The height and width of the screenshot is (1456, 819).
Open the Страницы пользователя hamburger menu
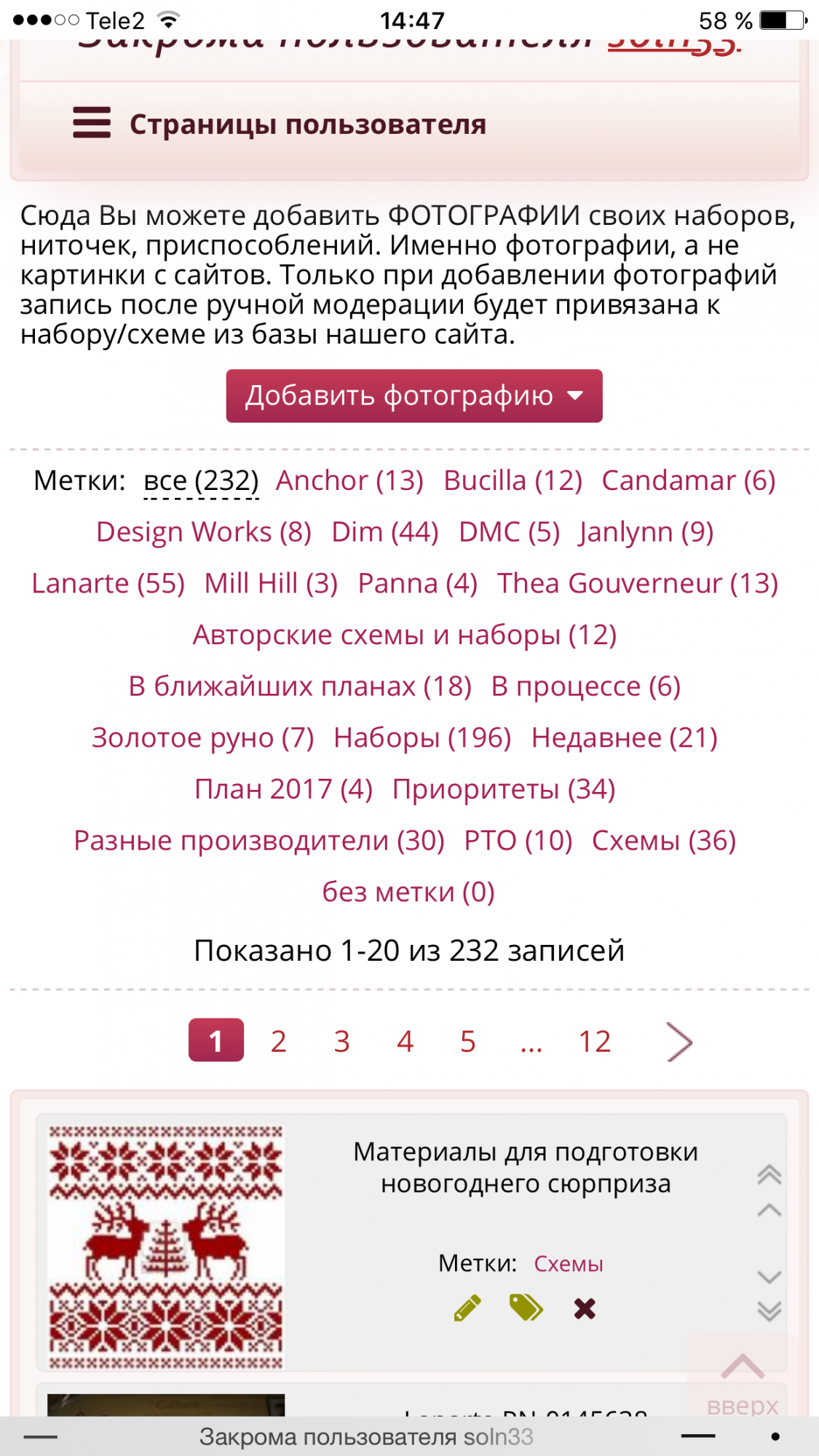coord(92,123)
